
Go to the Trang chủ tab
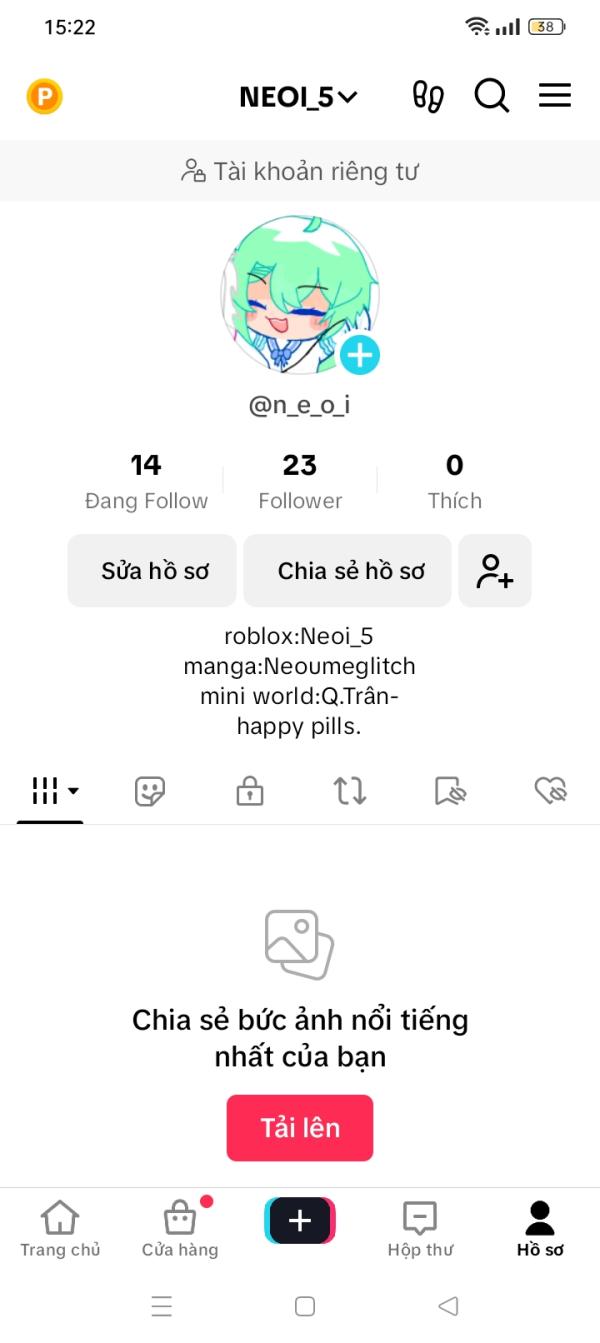pyautogui.click(x=60, y=1229)
